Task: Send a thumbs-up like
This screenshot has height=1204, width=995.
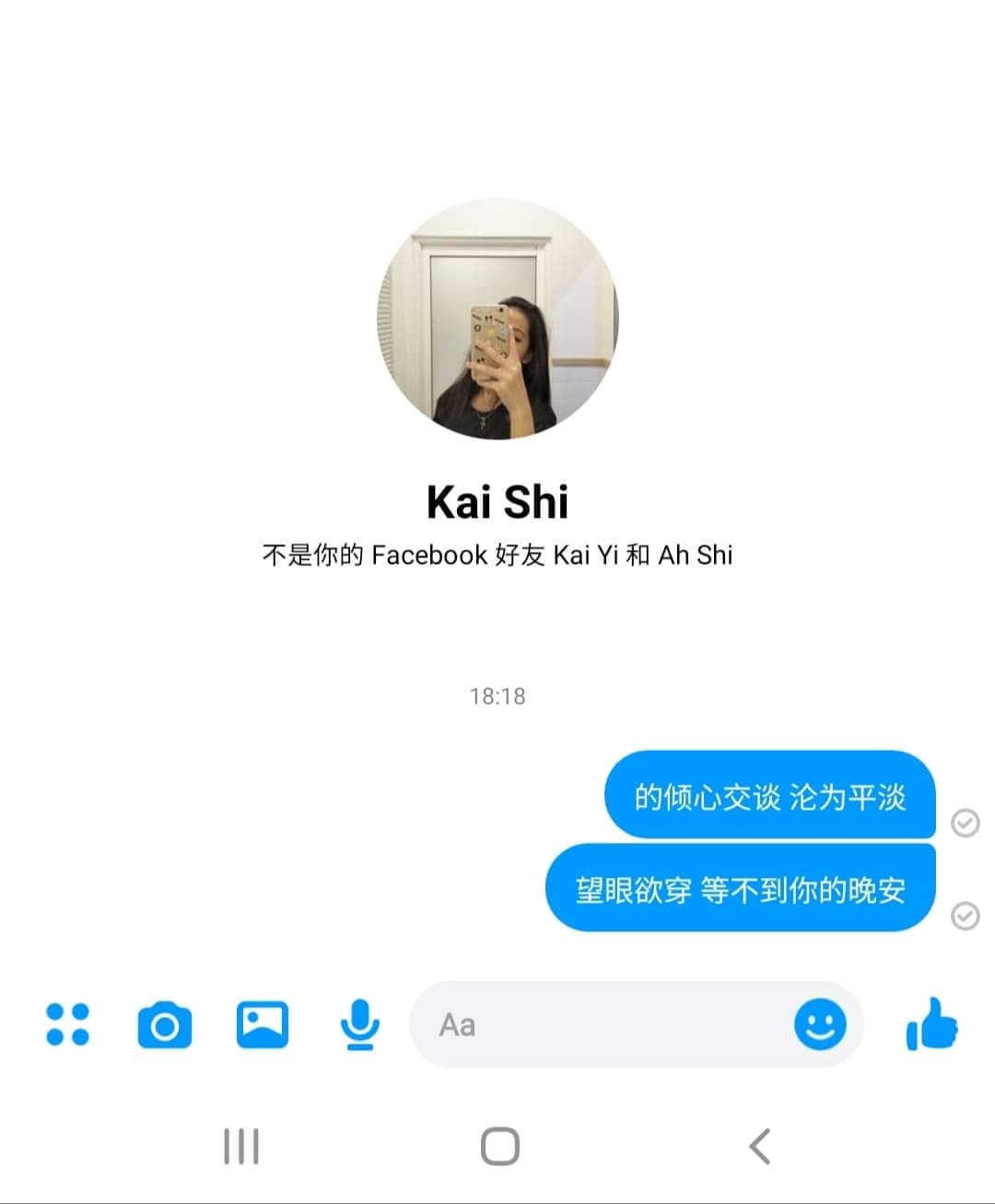Action: coord(931,1024)
